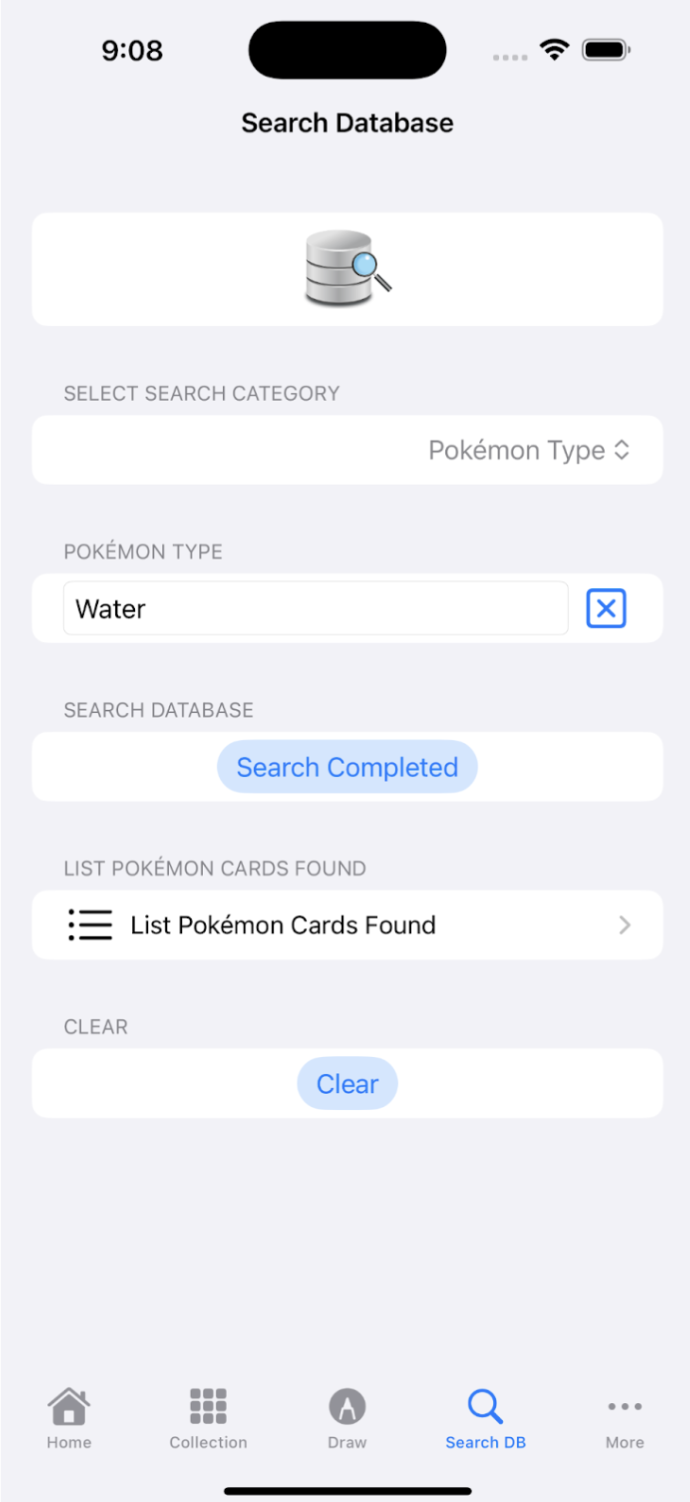
Task: Clear the Pokémon type text with X
Action: point(606,609)
